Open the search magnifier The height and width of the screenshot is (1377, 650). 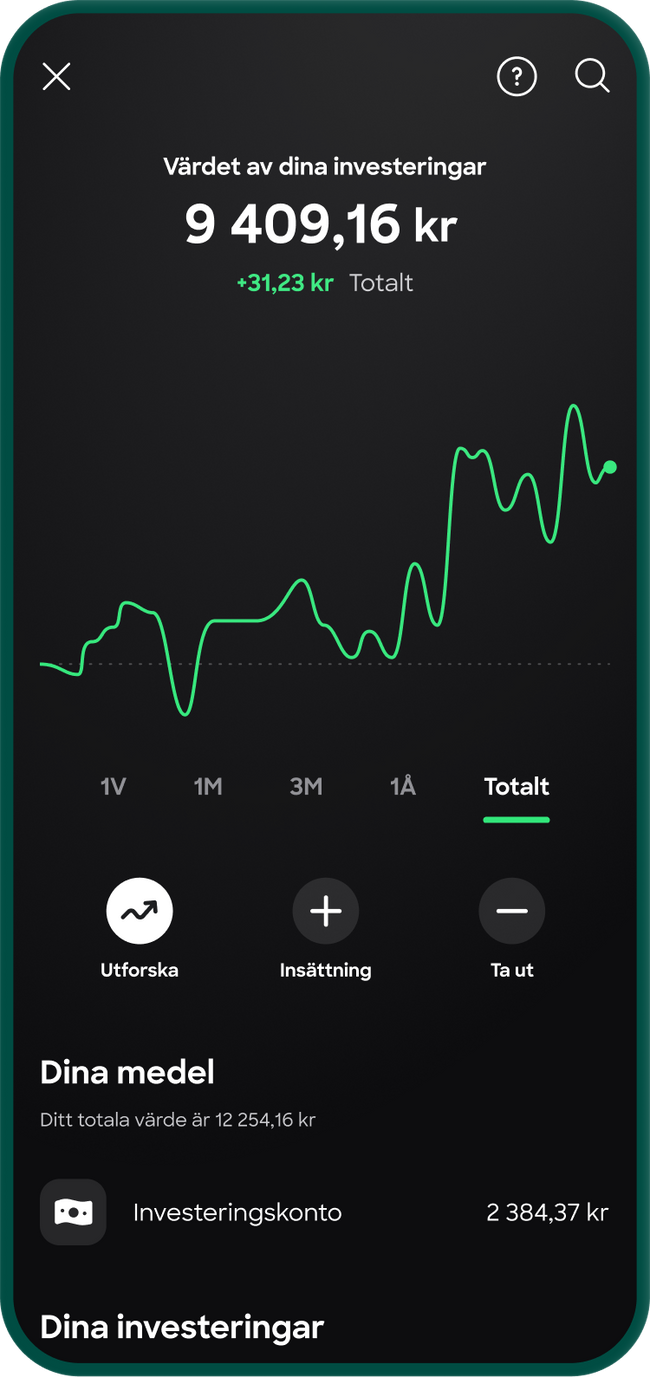pos(592,77)
